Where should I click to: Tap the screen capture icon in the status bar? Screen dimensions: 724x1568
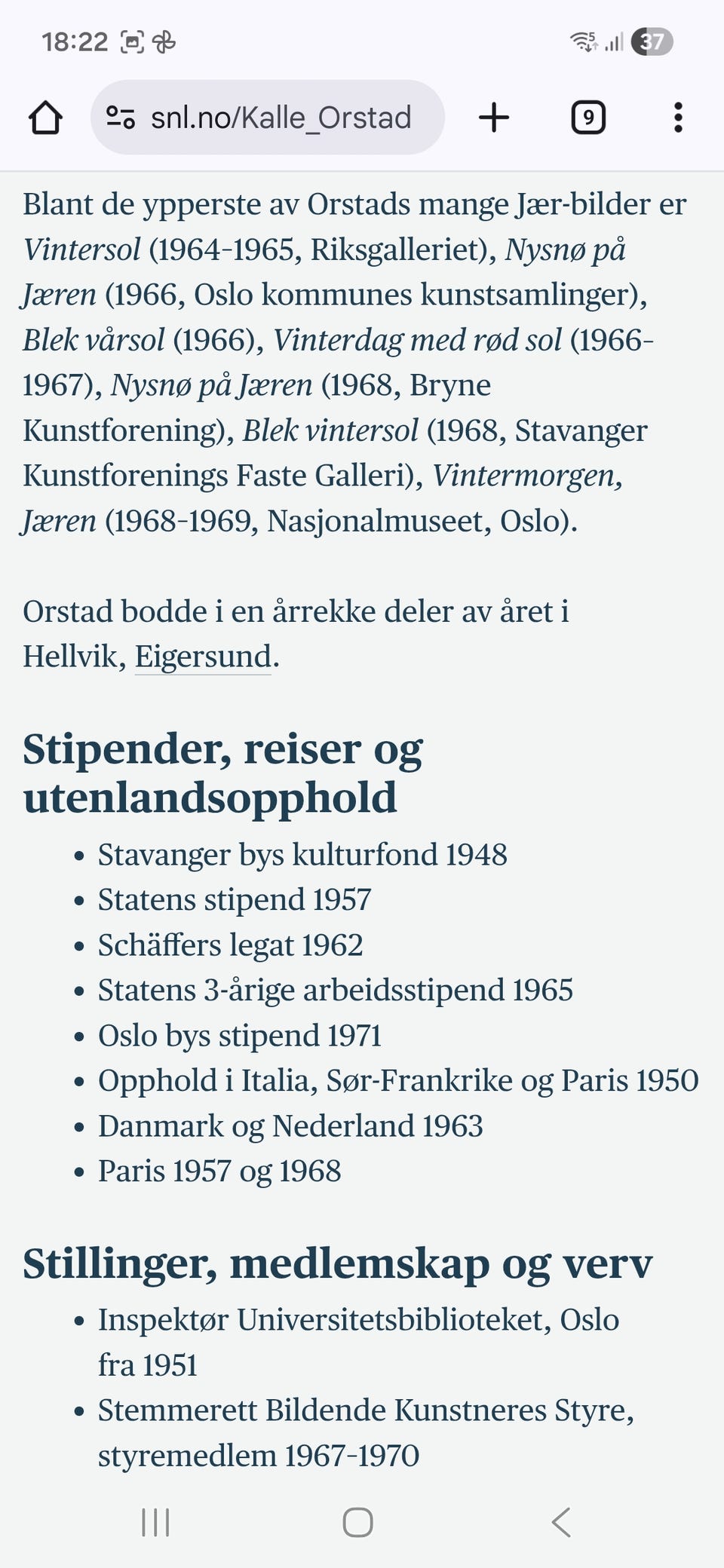coord(129,41)
